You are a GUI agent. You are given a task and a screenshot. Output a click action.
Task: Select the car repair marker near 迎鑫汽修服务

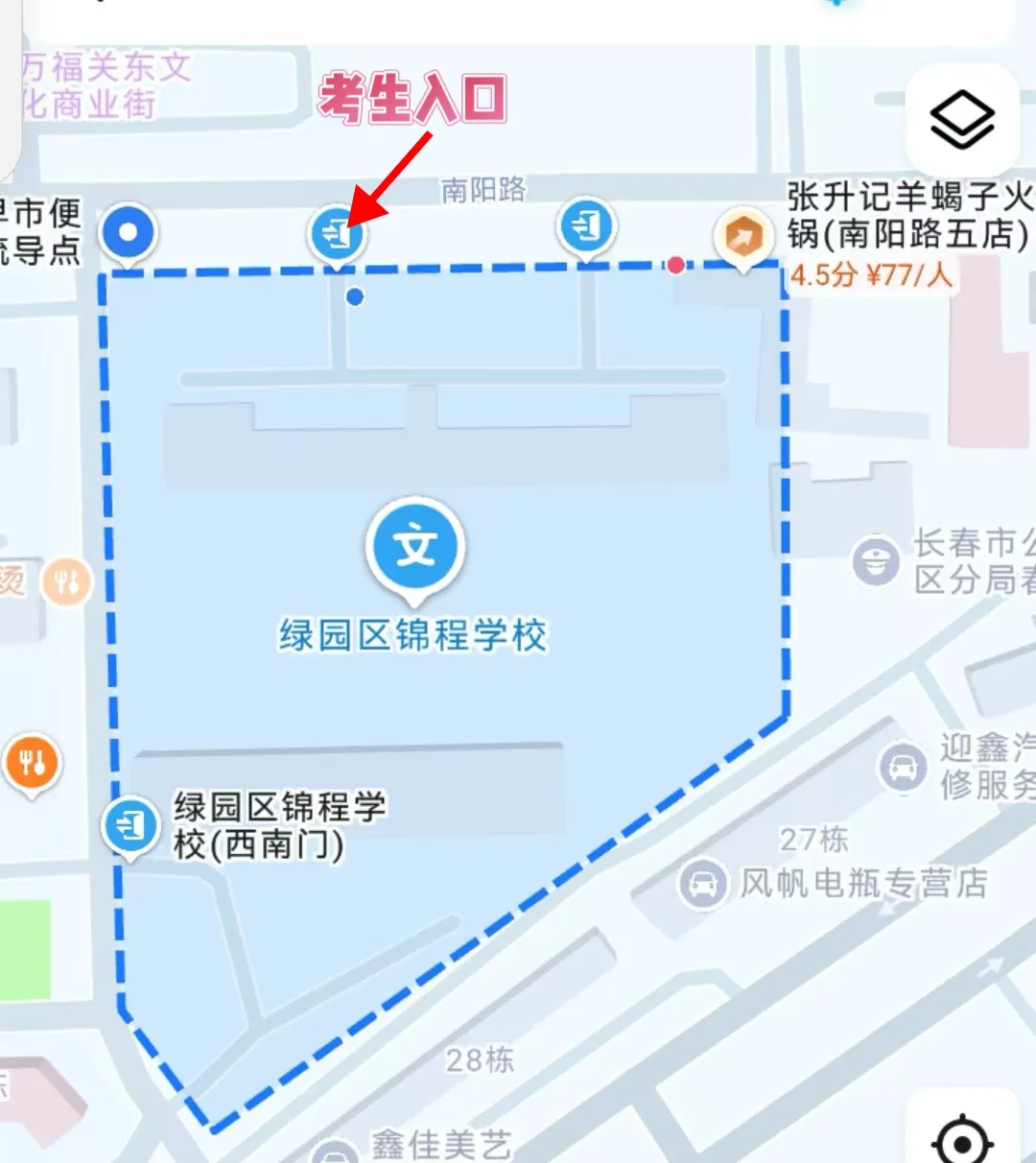click(x=903, y=765)
